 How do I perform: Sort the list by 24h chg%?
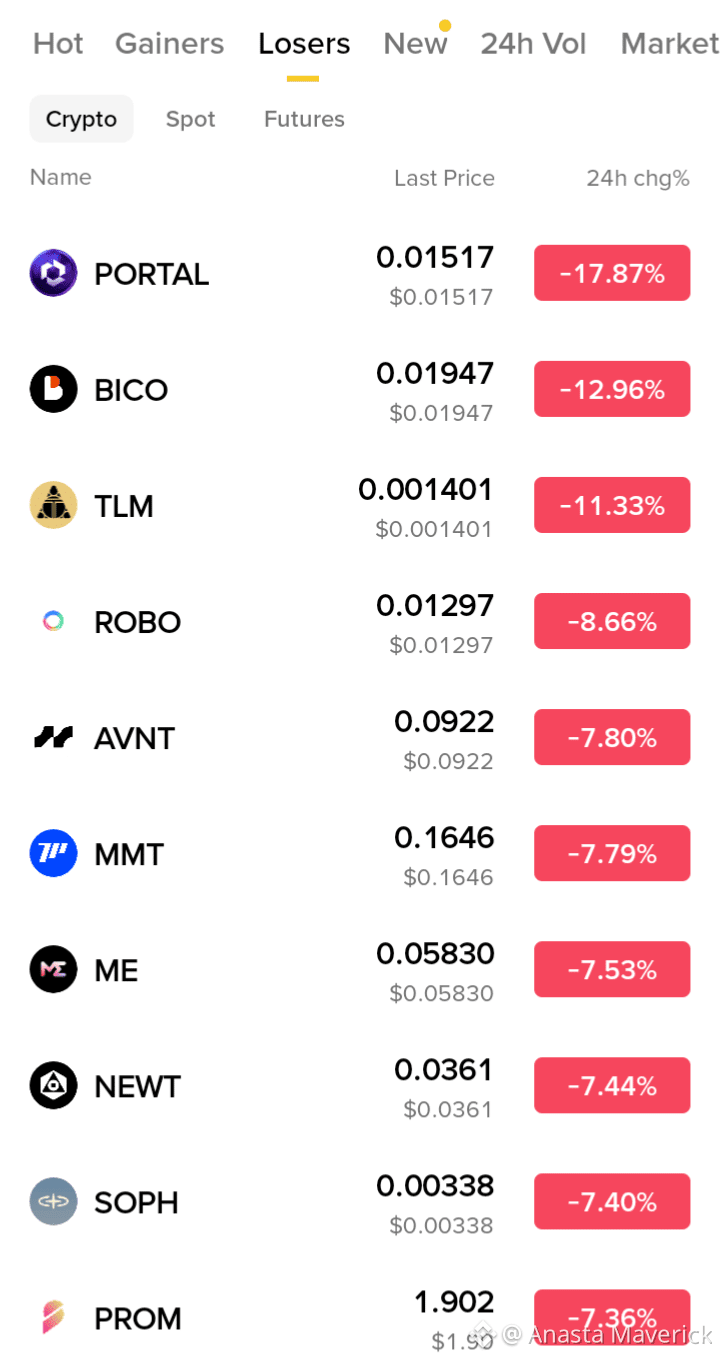coord(638,178)
